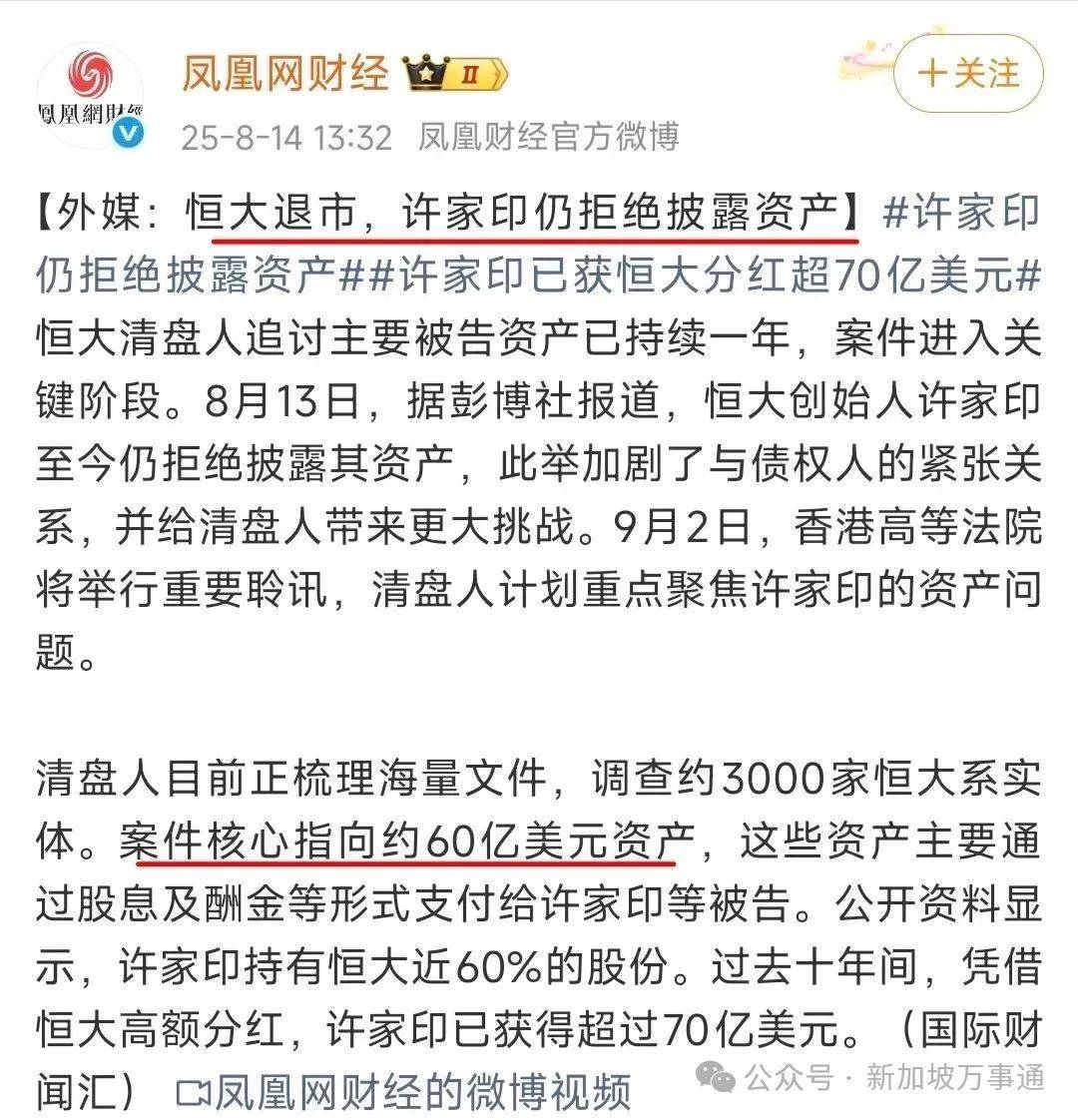Play 凤凰网财经的微博视频 link
Screen dimensions: 1078x1120
click(x=404, y=1091)
